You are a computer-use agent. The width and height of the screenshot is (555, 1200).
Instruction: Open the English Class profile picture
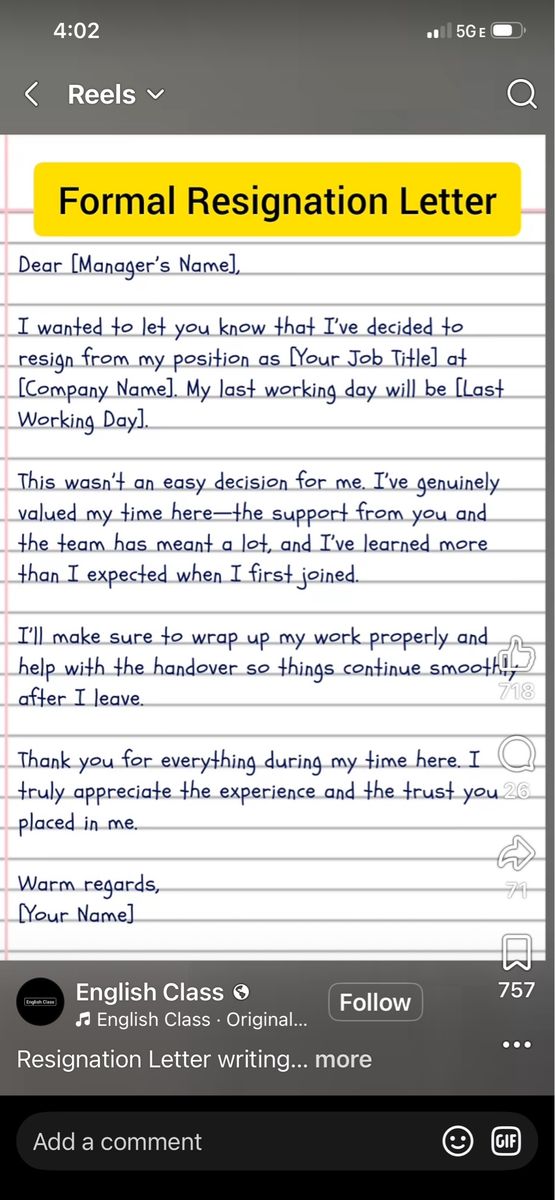pos(41,1002)
